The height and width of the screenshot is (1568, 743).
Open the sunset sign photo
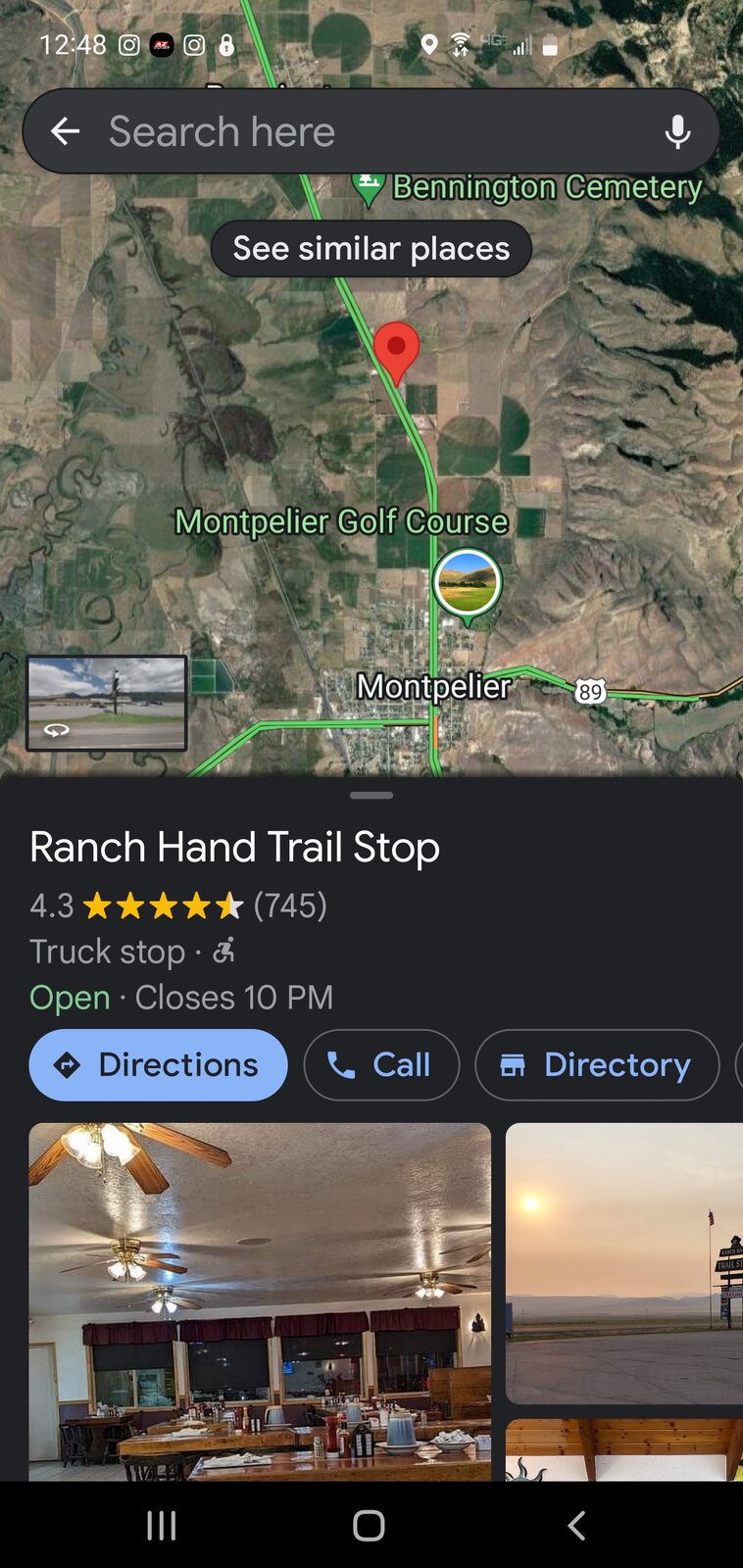click(x=624, y=1264)
